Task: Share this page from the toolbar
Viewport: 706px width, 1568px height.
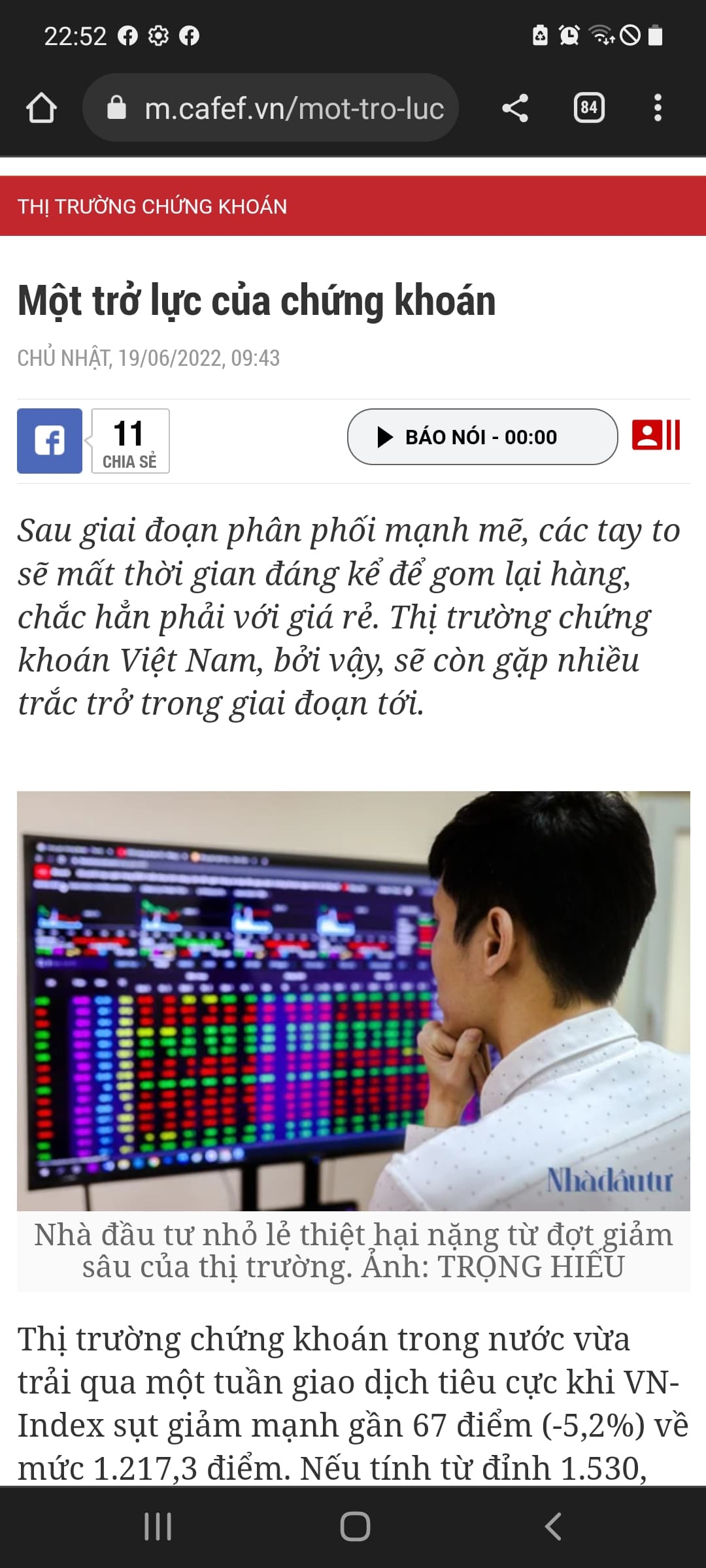Action: 515,108
